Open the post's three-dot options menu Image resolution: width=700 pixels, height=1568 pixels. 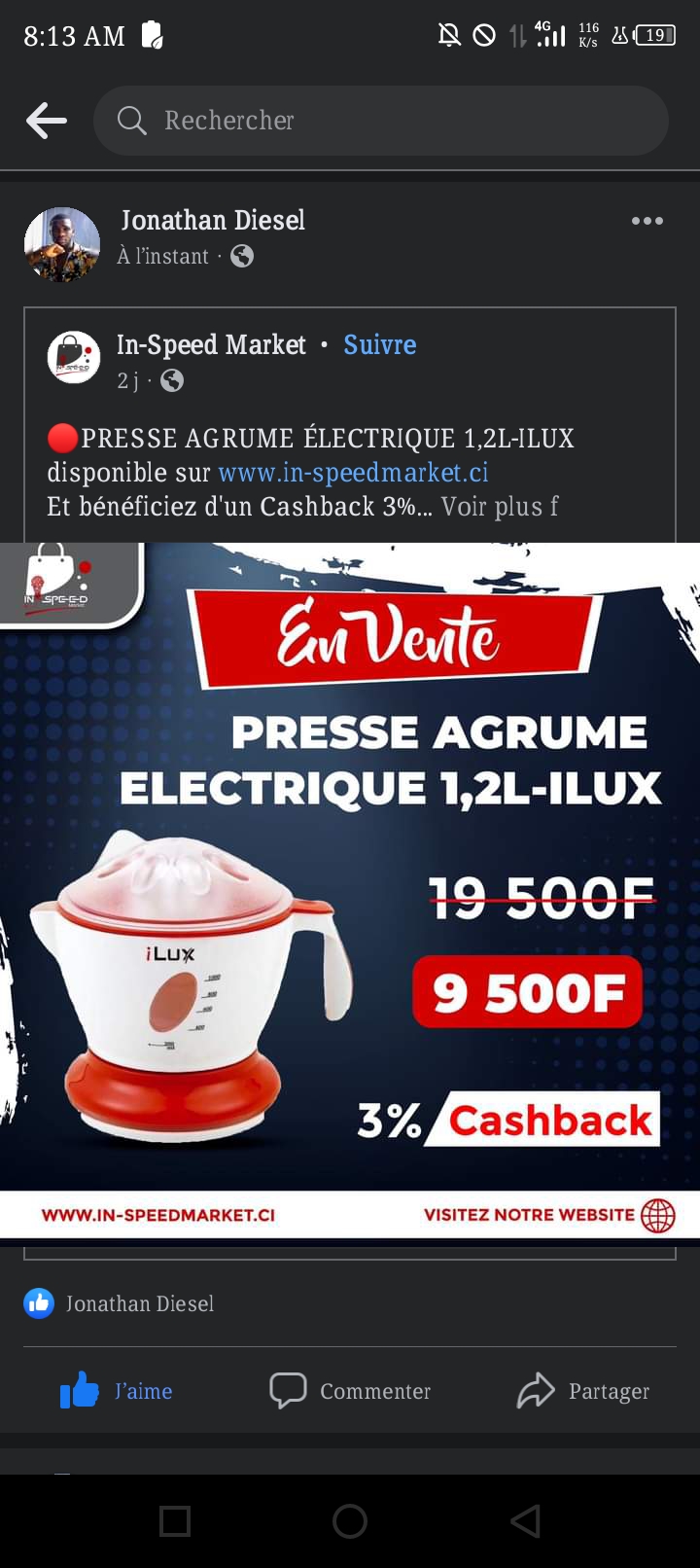tap(647, 221)
